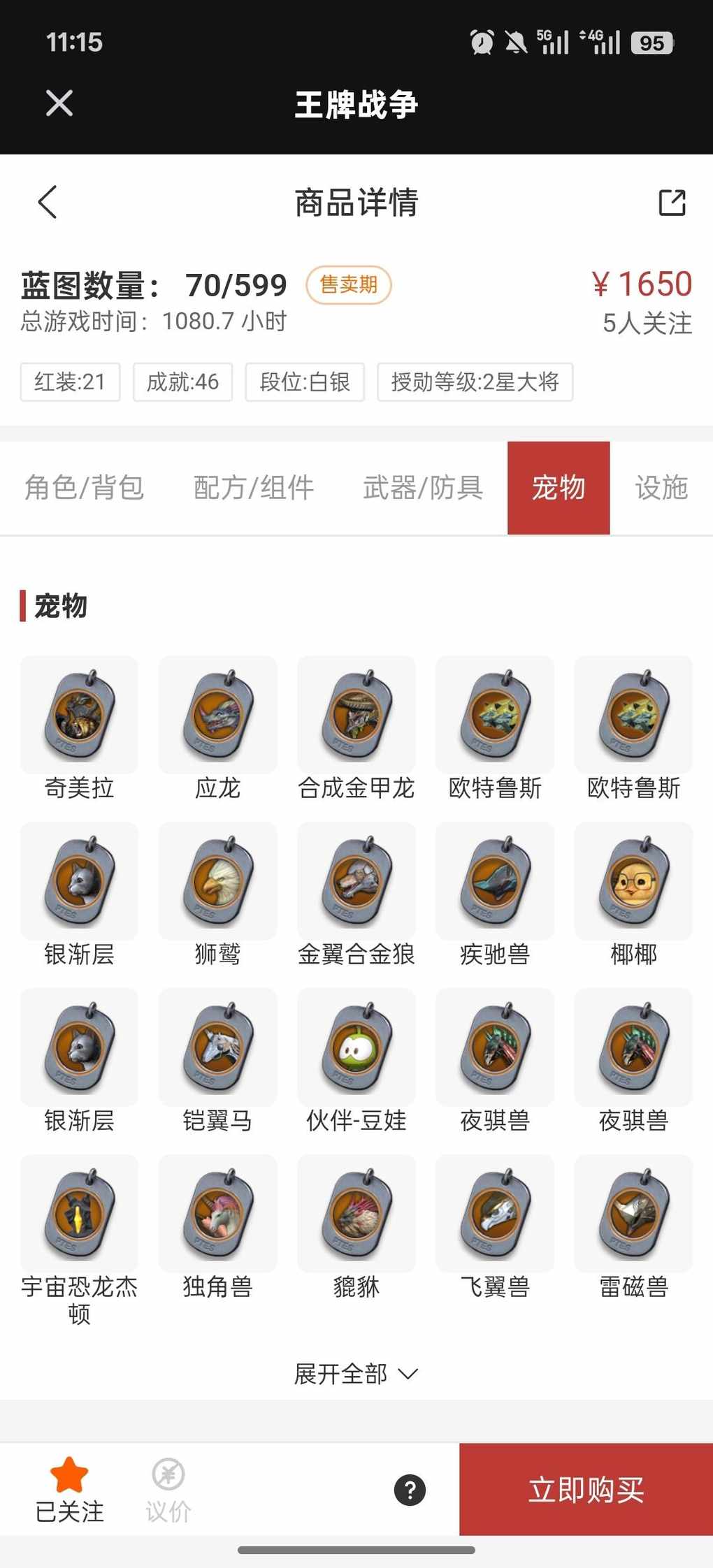The image size is (713, 1568).
Task: Tap 立即购买 to buy now
Action: tap(586, 1489)
